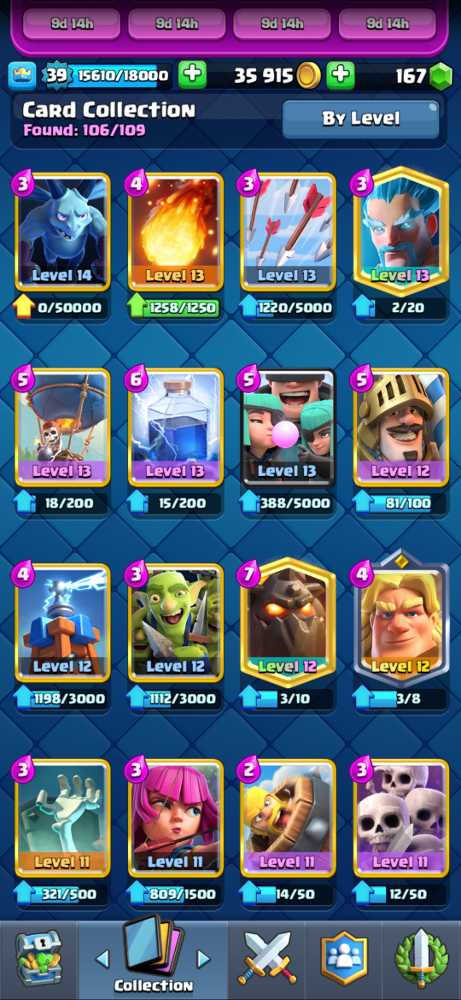
Task: Select the Tesla tower card
Action: (62, 622)
